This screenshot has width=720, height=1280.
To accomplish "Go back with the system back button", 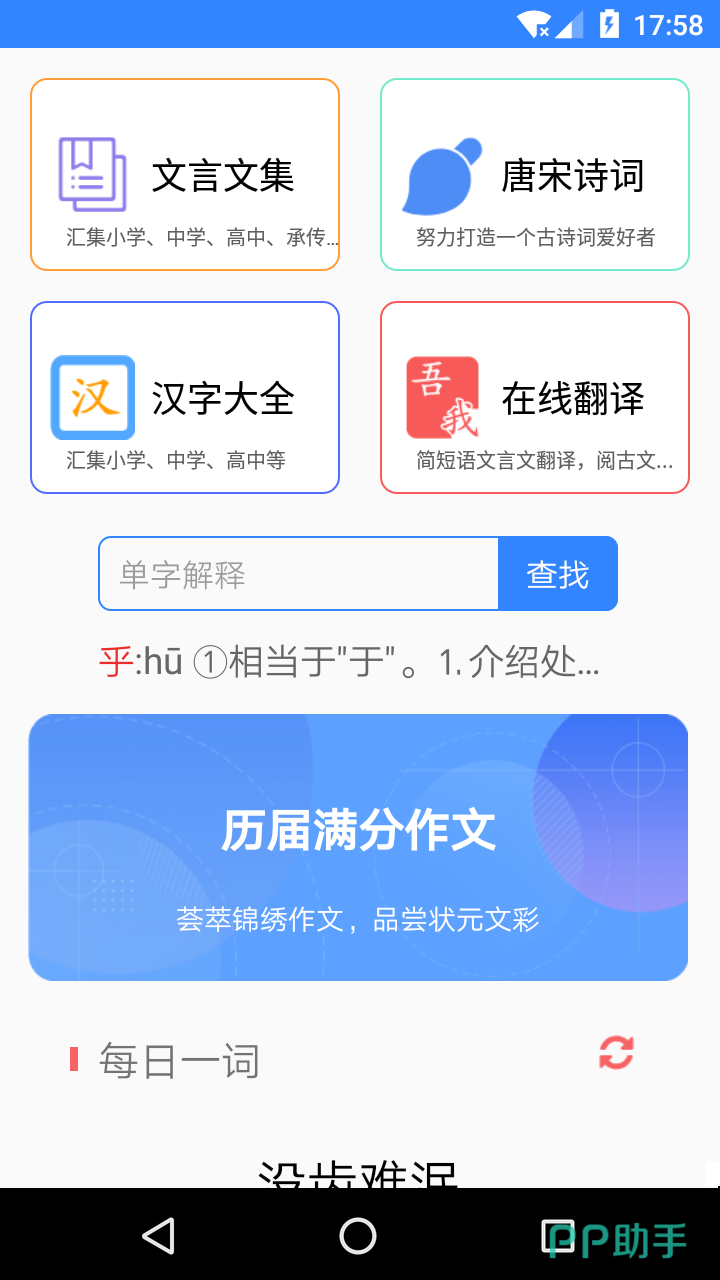I will click(158, 1236).
